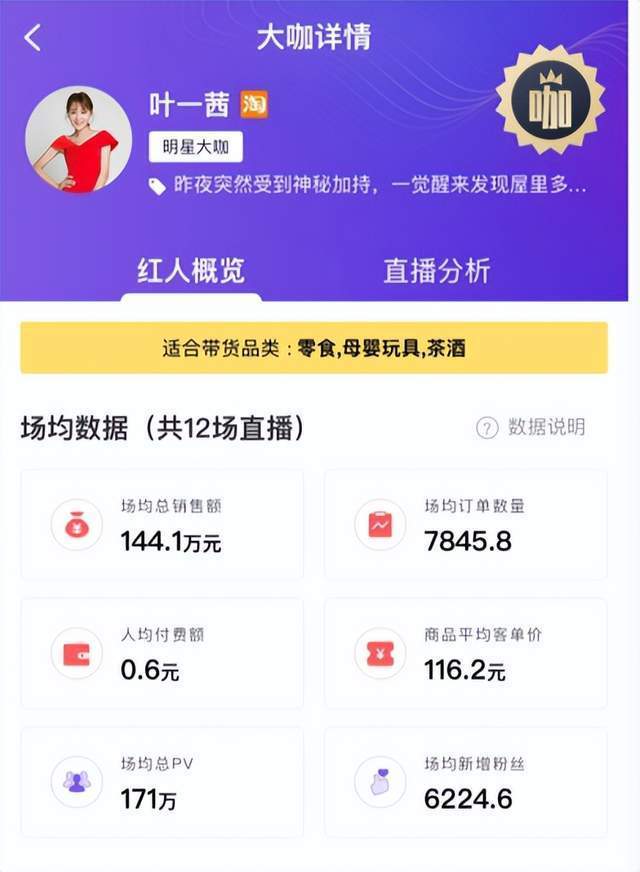Select the 红人概览 tab
Viewport: 640px width, 872px height.
(190, 270)
